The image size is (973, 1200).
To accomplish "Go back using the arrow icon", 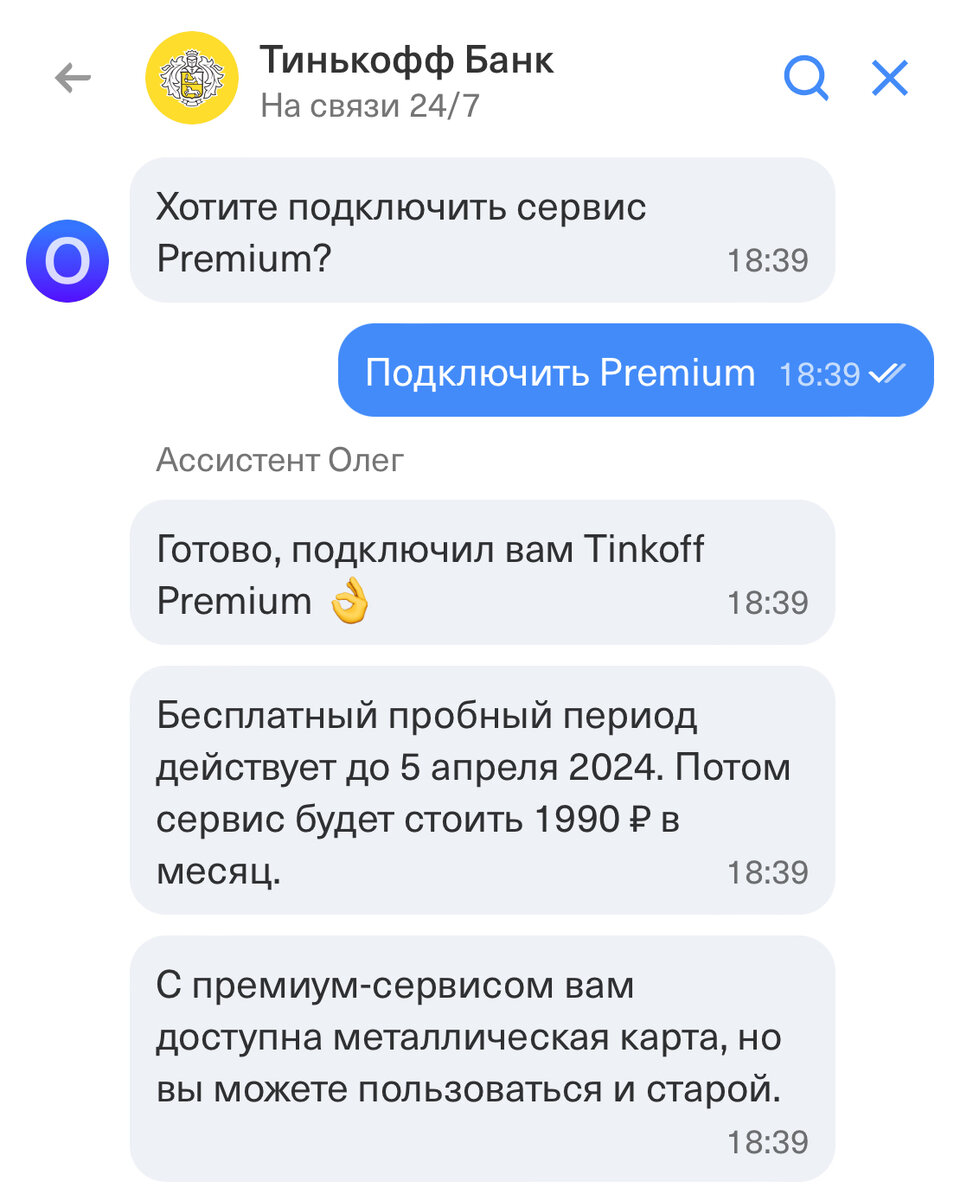I will [71, 77].
